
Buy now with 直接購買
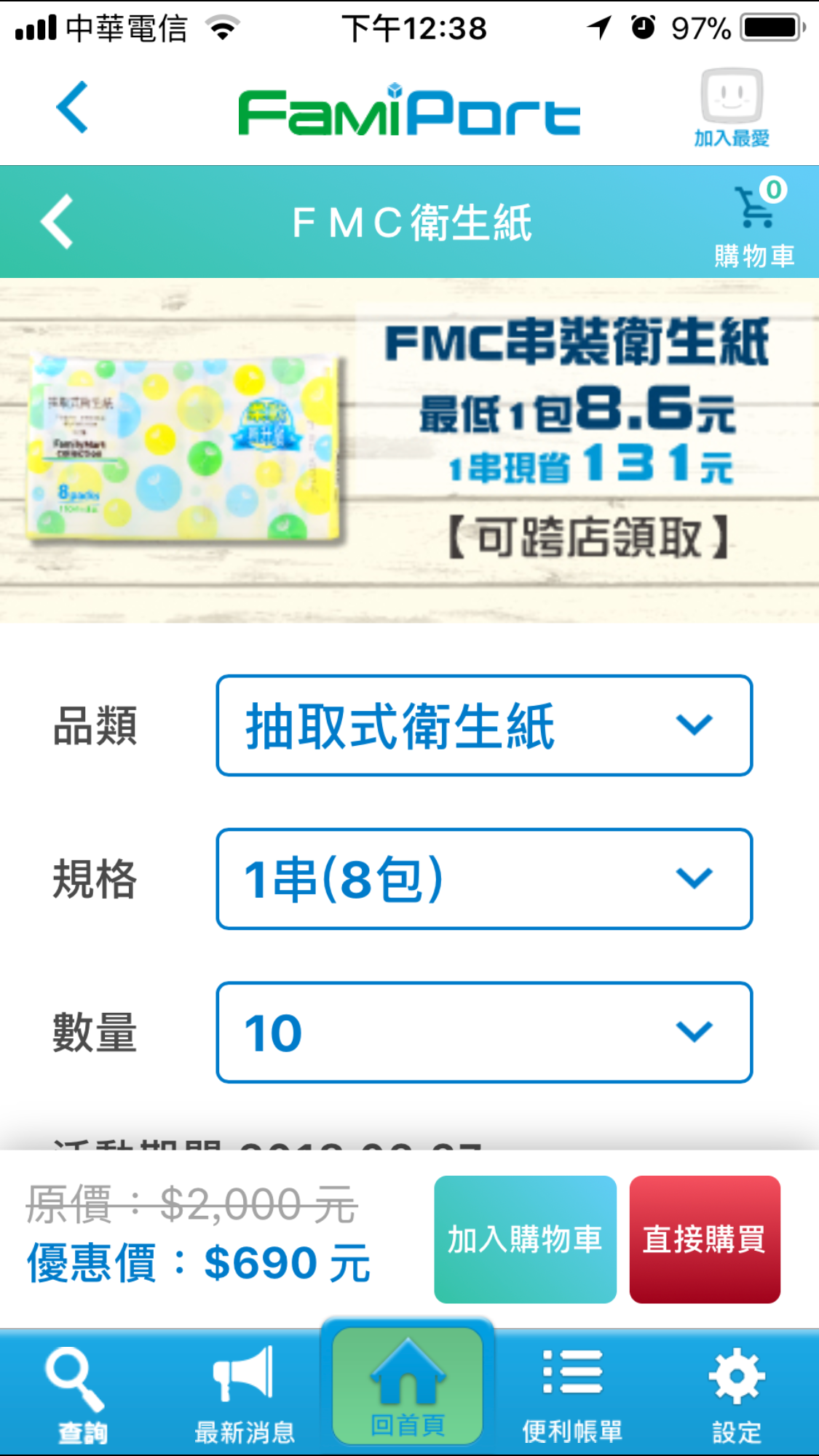click(704, 1239)
